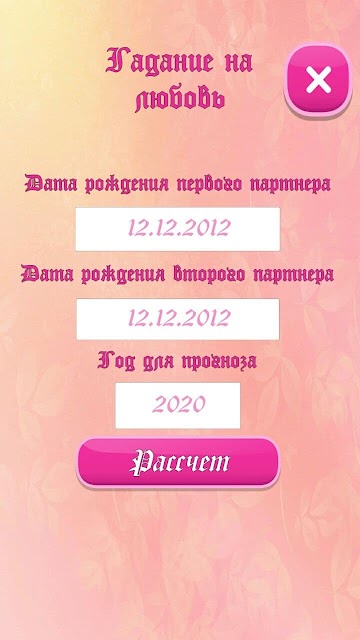Image resolution: width=360 pixels, height=640 pixels.
Task: Close the love fortune screen
Action: coord(318,80)
